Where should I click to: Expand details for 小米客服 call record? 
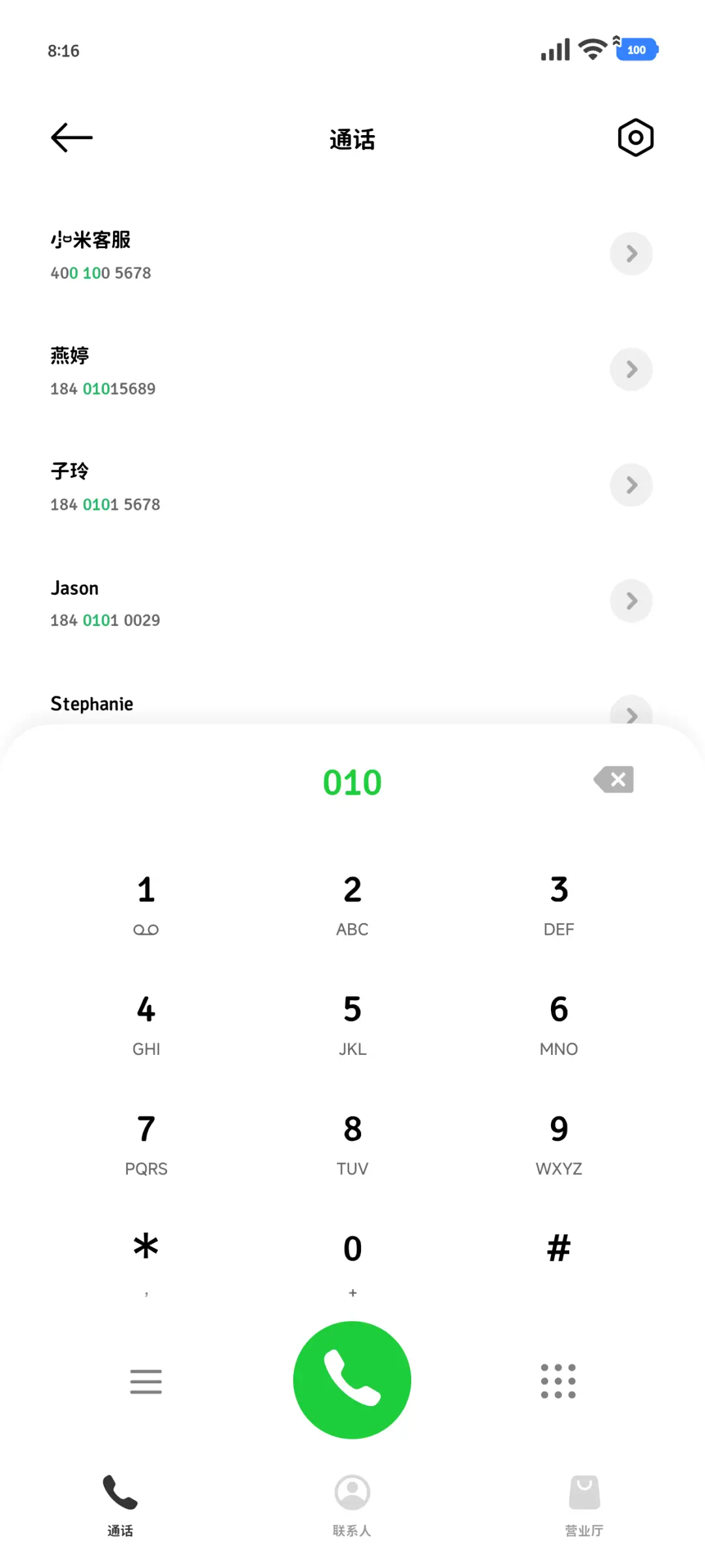click(x=631, y=253)
